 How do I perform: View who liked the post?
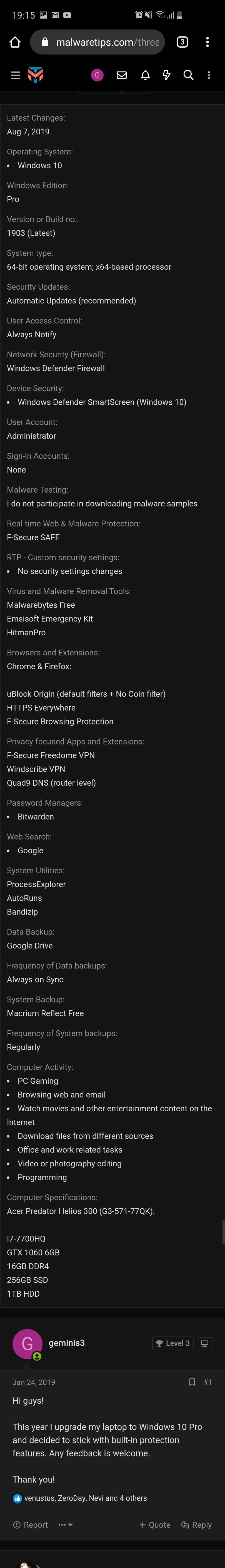[85, 1497]
